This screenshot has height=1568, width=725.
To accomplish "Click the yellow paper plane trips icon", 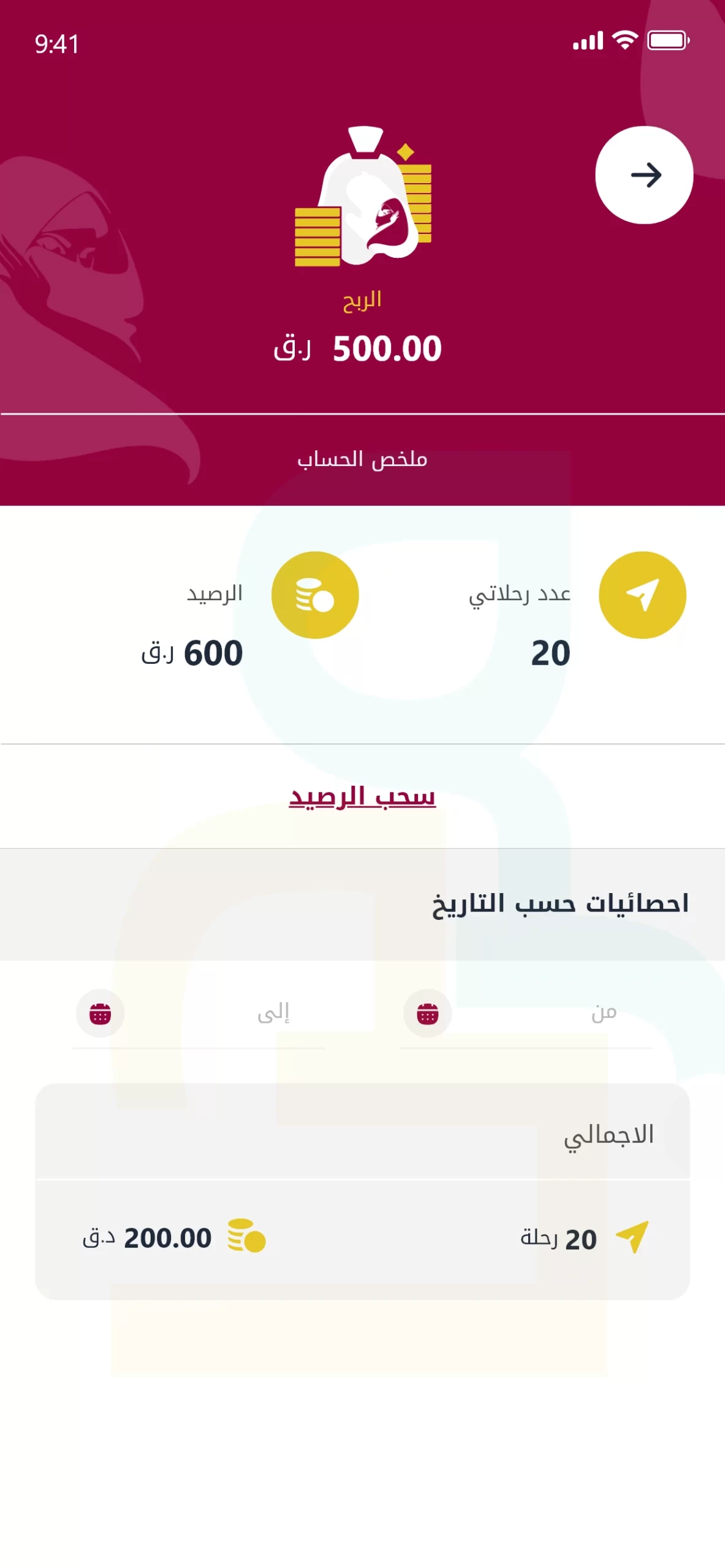I will pos(643,595).
